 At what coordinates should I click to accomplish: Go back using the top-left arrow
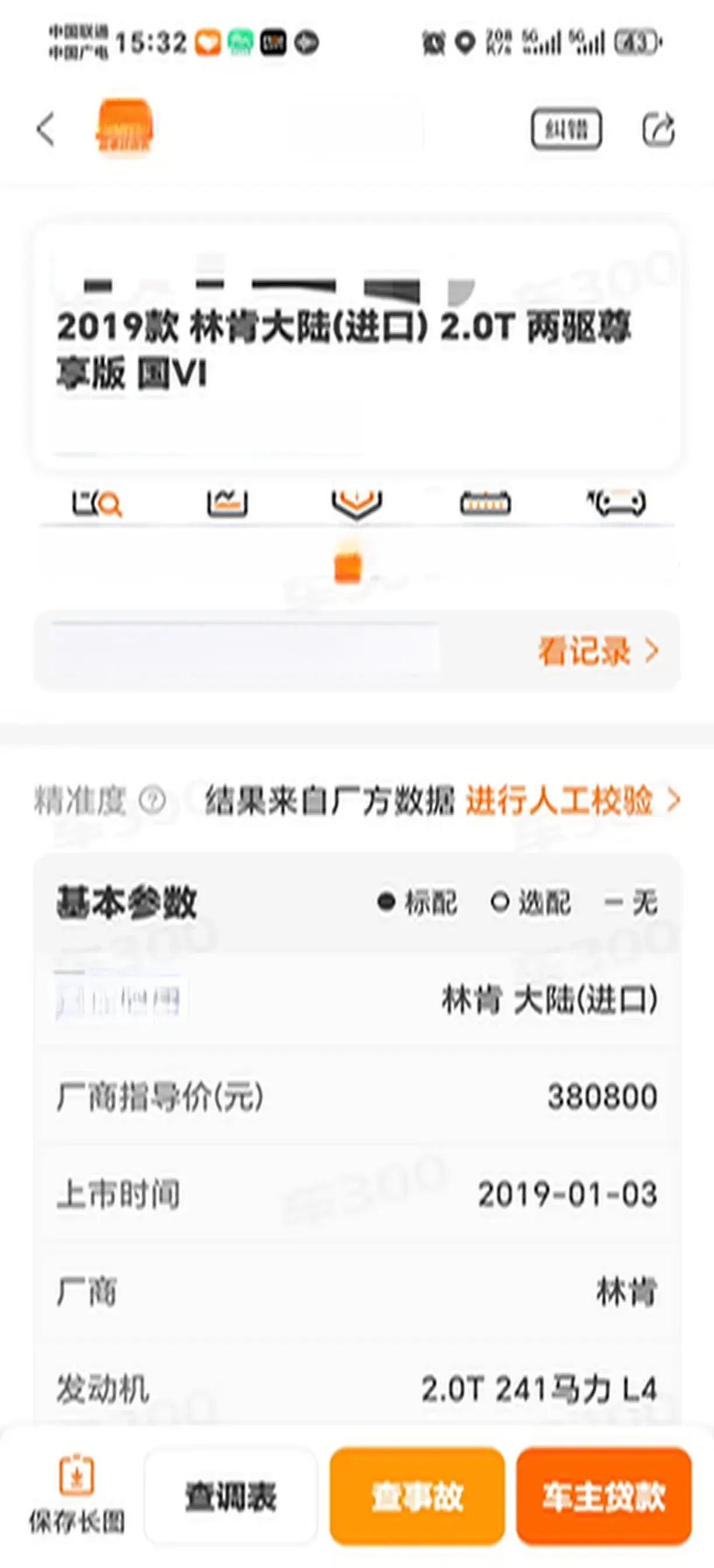click(46, 129)
